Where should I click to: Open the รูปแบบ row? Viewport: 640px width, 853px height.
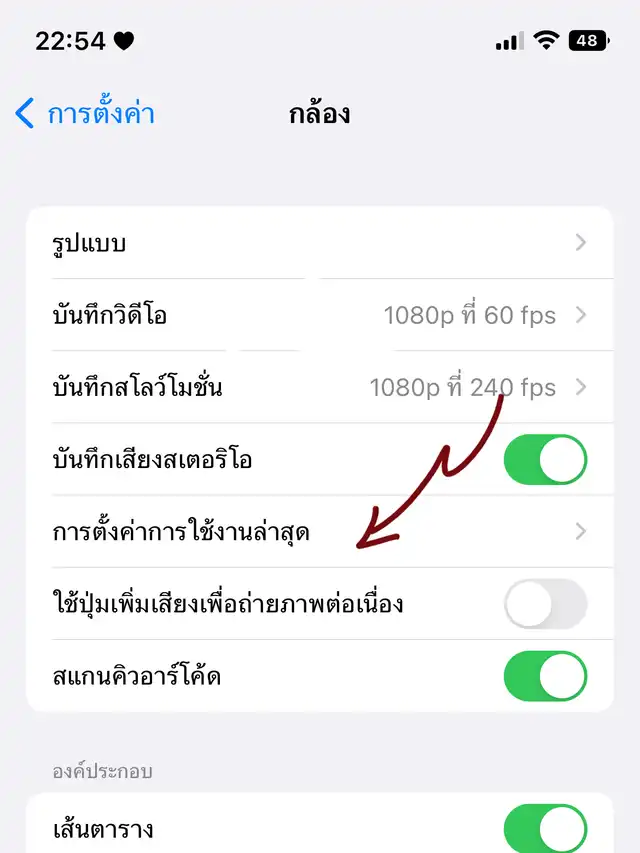[x=320, y=243]
